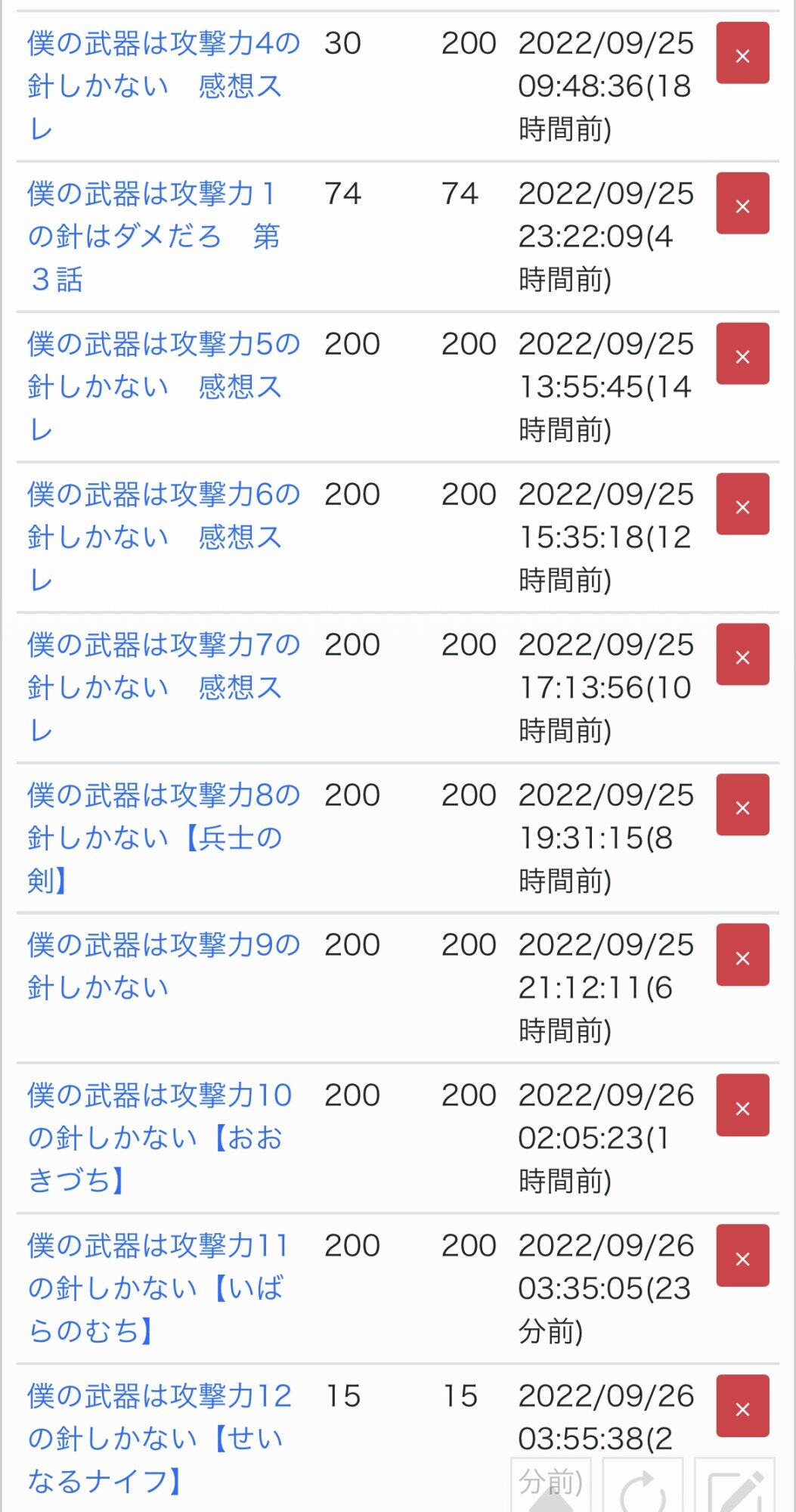796x1512 pixels.
Task: Remove the 攻撃力9の針 entry with red X
Action: (x=742, y=955)
